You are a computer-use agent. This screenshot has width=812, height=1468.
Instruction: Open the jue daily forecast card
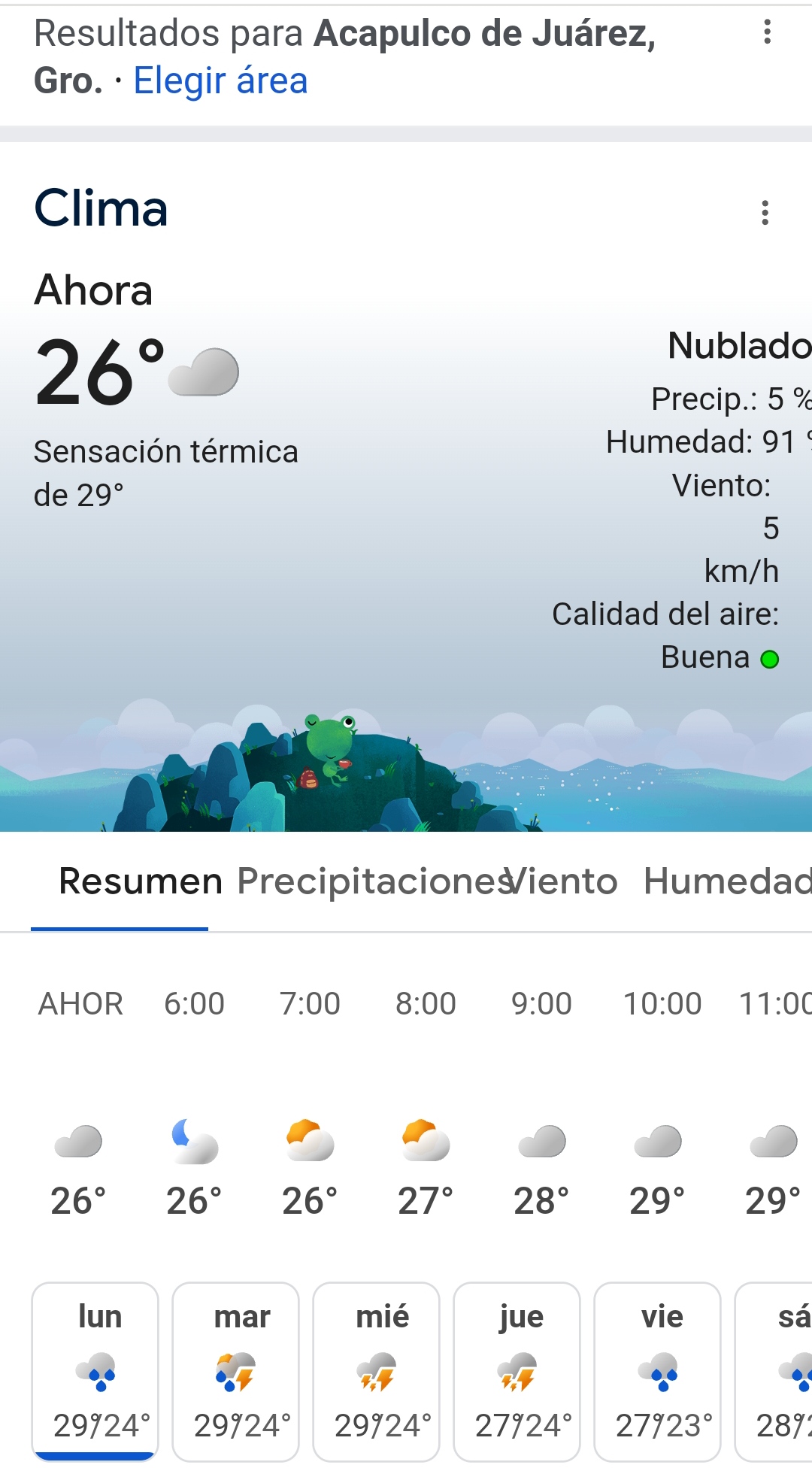(517, 1370)
